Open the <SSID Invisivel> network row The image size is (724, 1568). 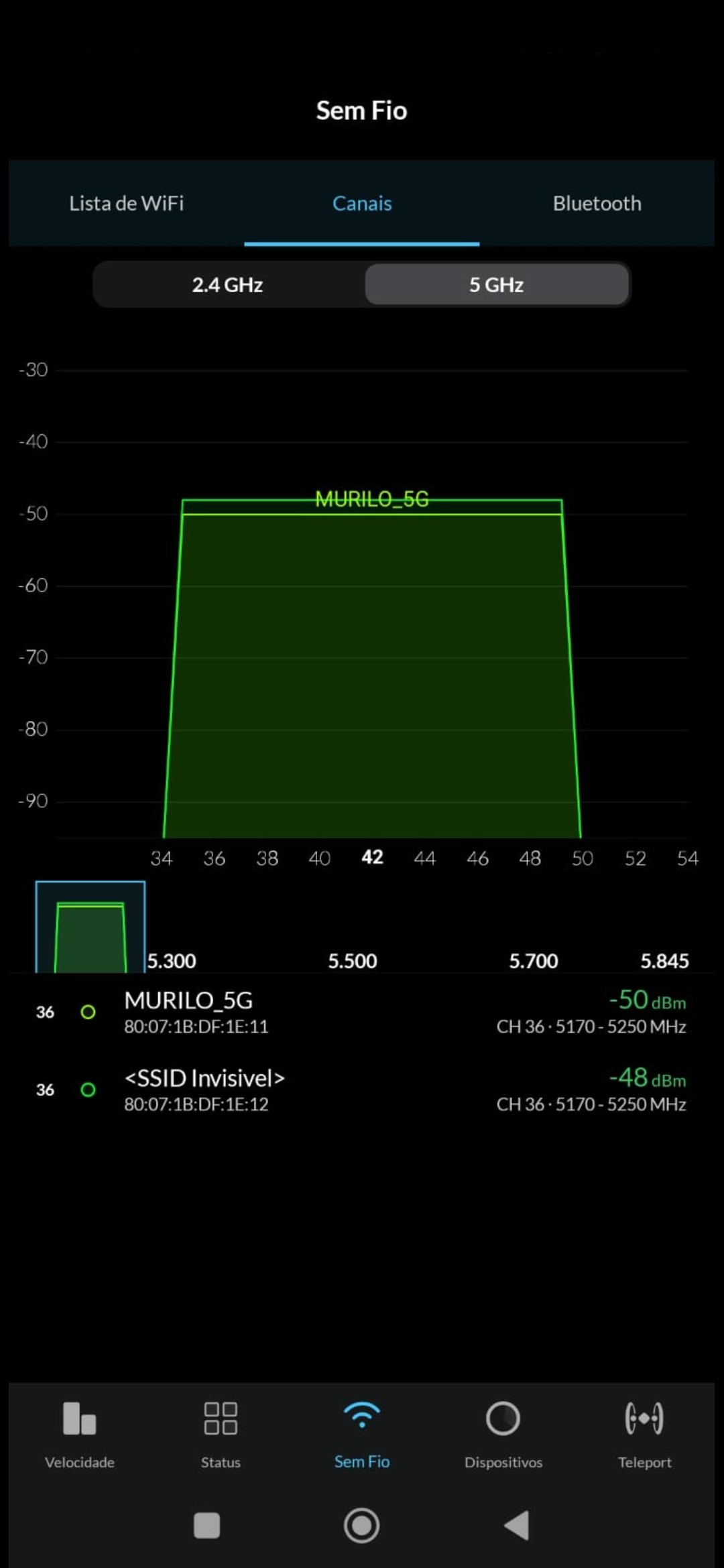(361, 1090)
